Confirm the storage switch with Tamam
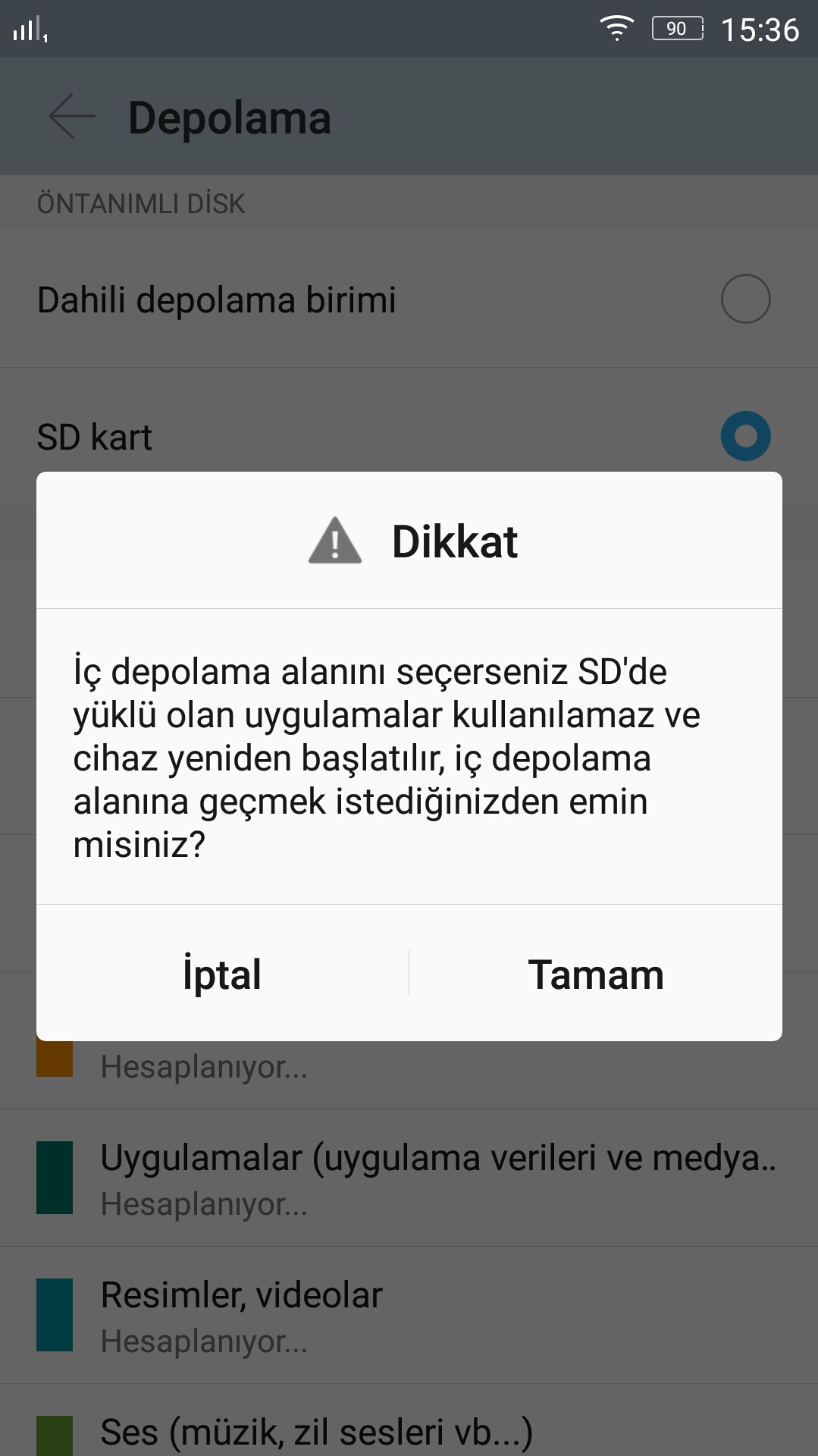This screenshot has width=818, height=1456. (596, 974)
